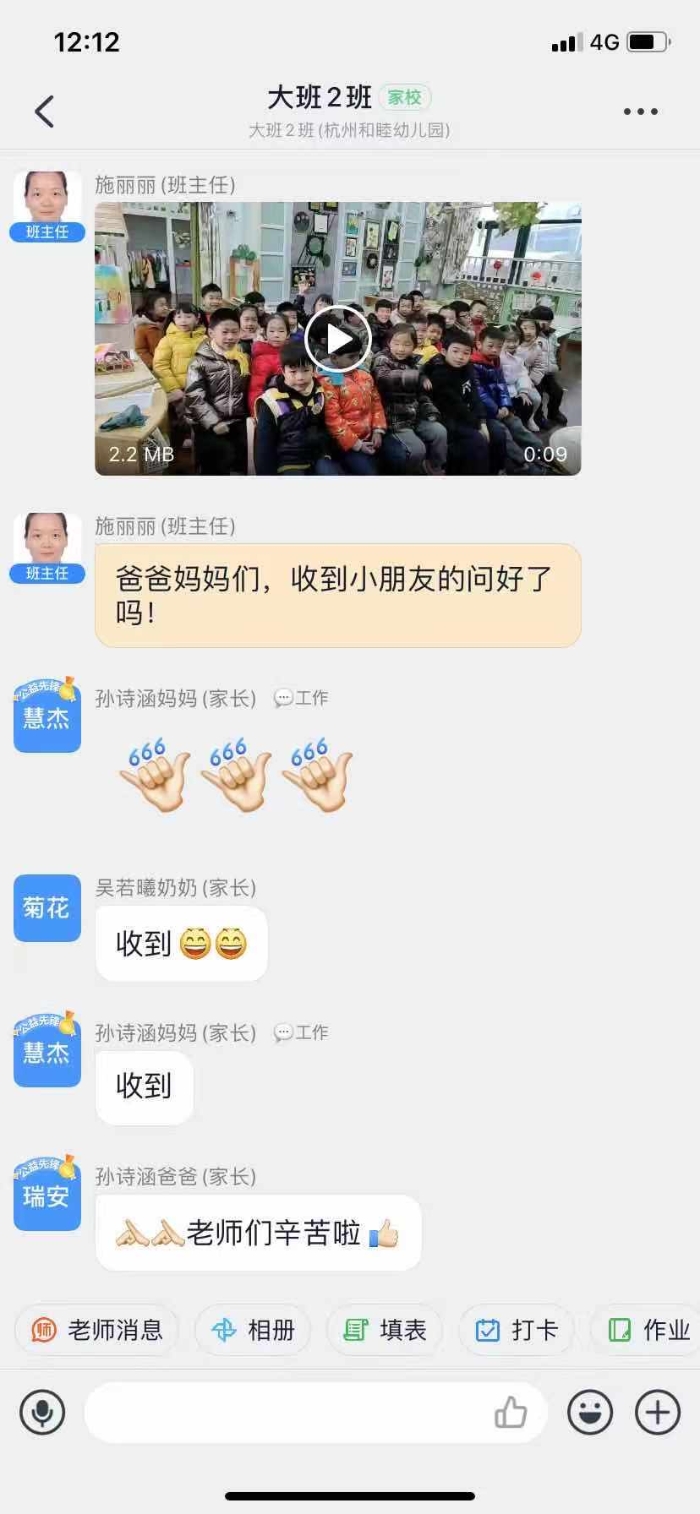
Task: Open the emoji picker
Action: 590,1413
